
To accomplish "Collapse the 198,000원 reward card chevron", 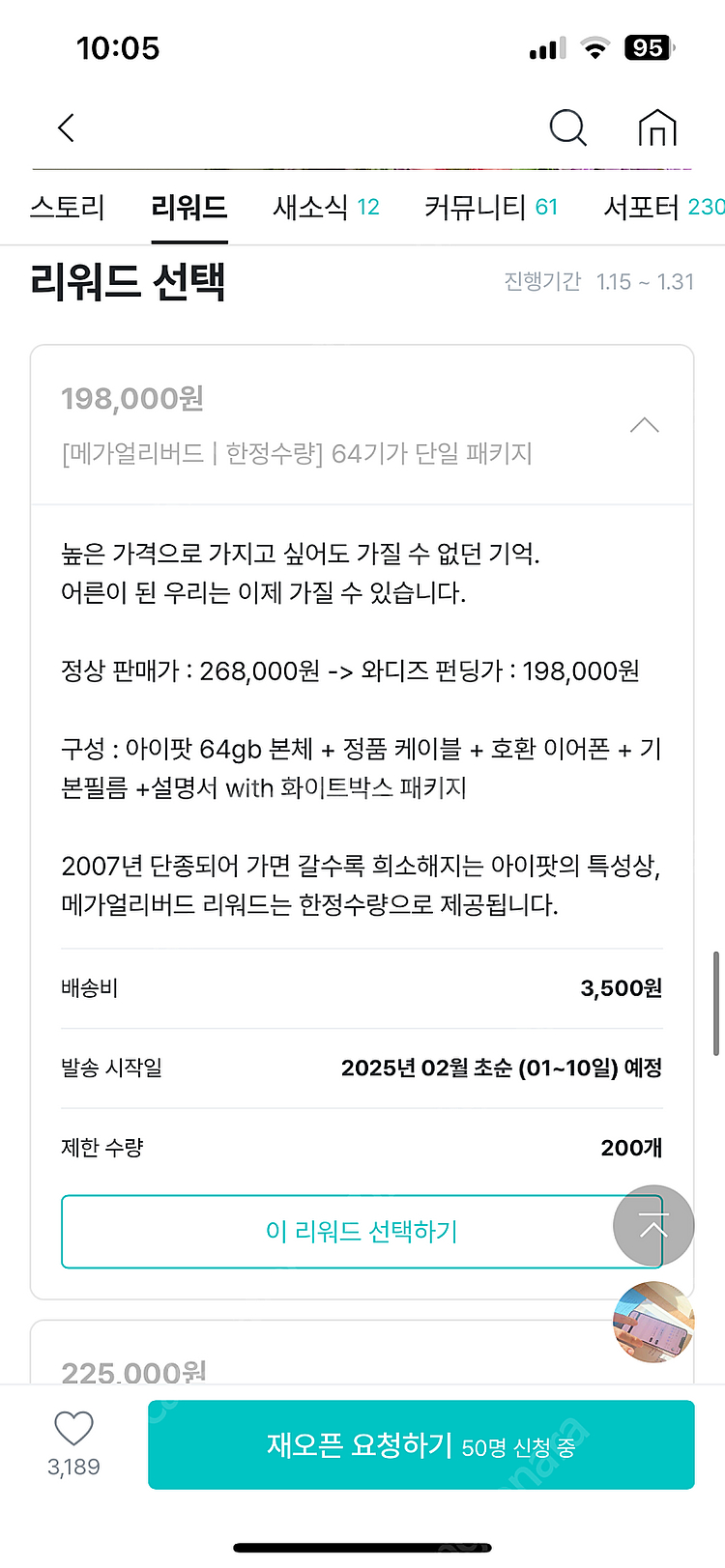I will [x=644, y=425].
